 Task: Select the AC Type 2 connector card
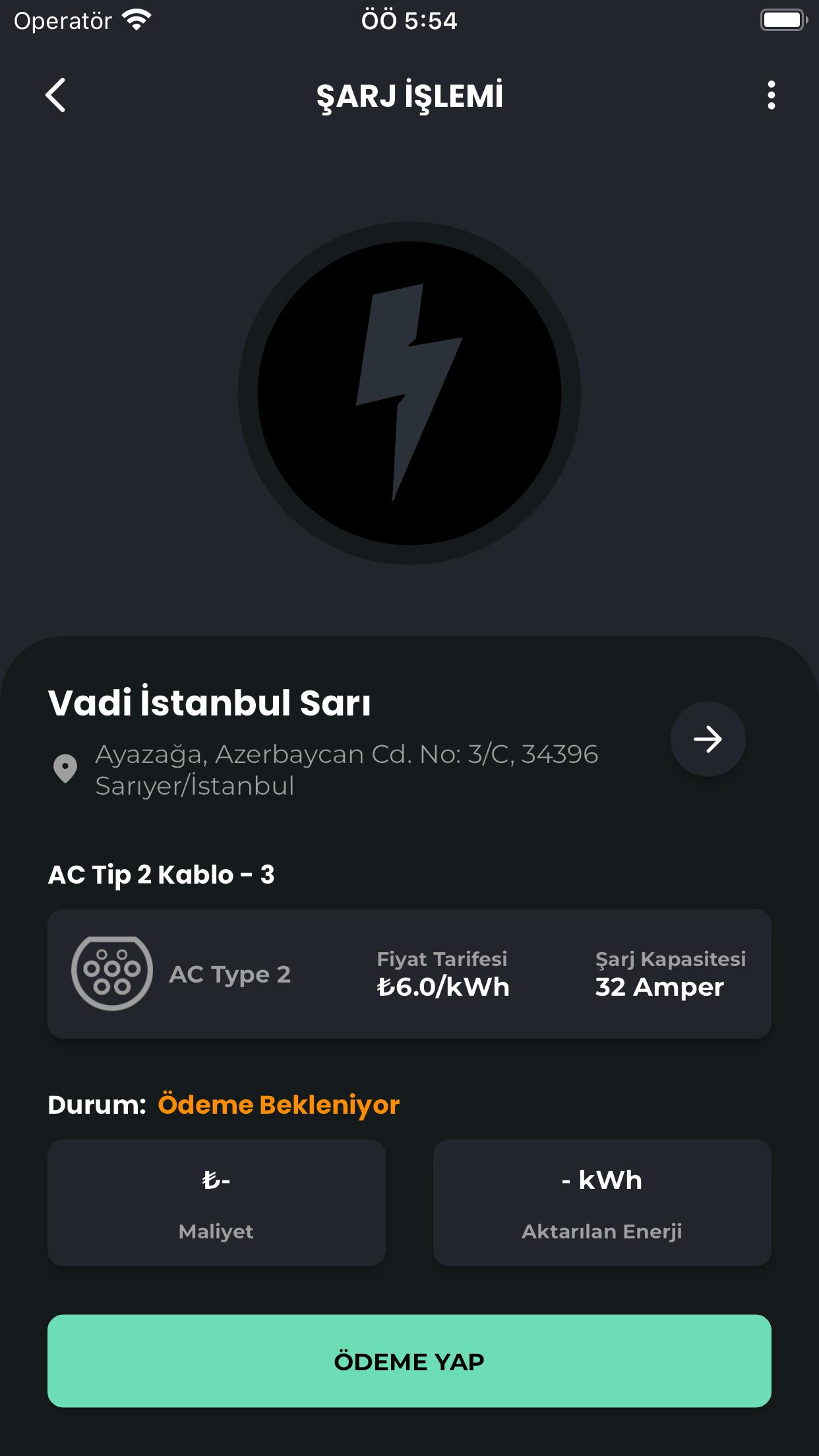(409, 974)
